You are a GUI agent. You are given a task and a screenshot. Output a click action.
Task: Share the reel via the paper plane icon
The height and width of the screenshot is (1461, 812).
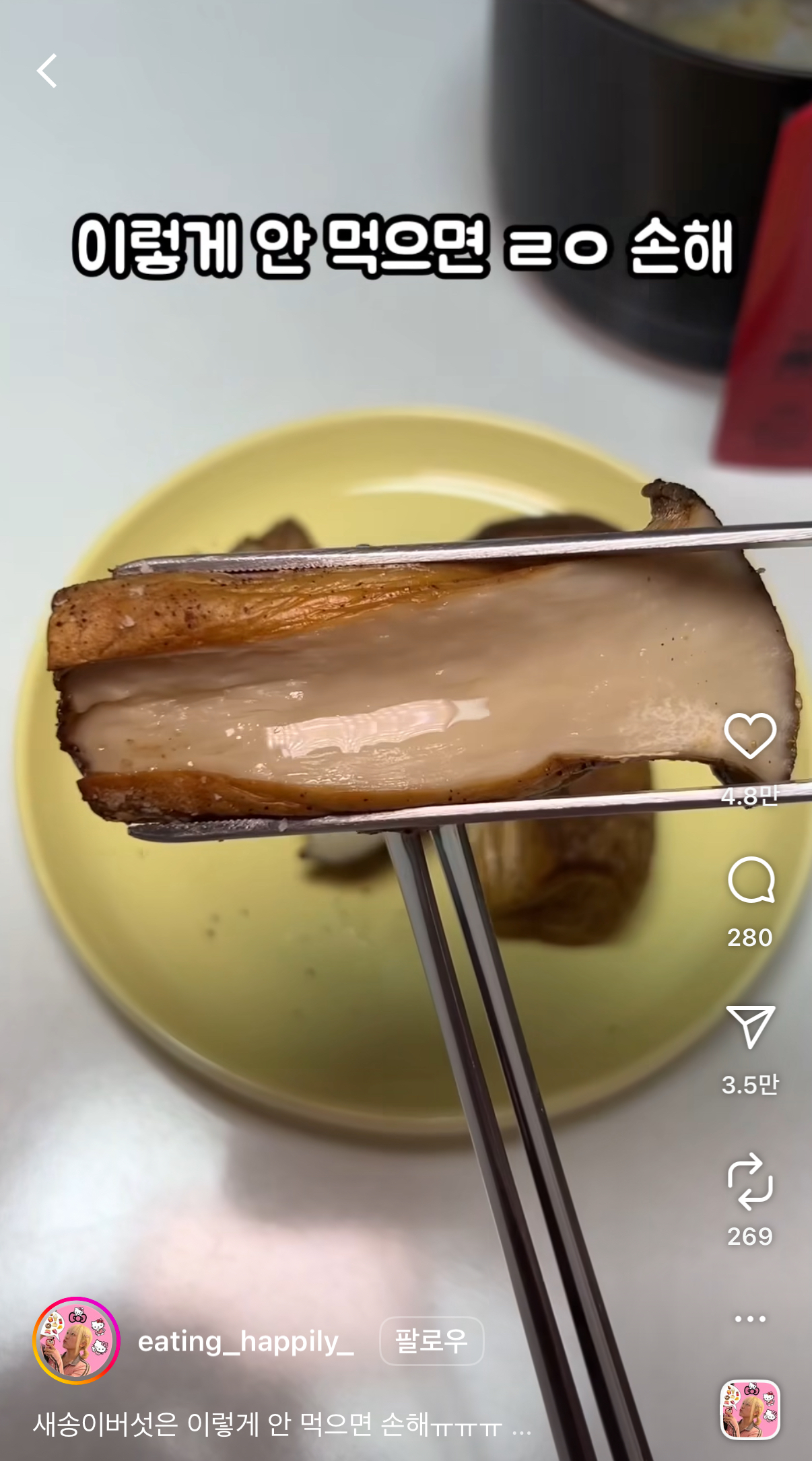click(751, 1027)
